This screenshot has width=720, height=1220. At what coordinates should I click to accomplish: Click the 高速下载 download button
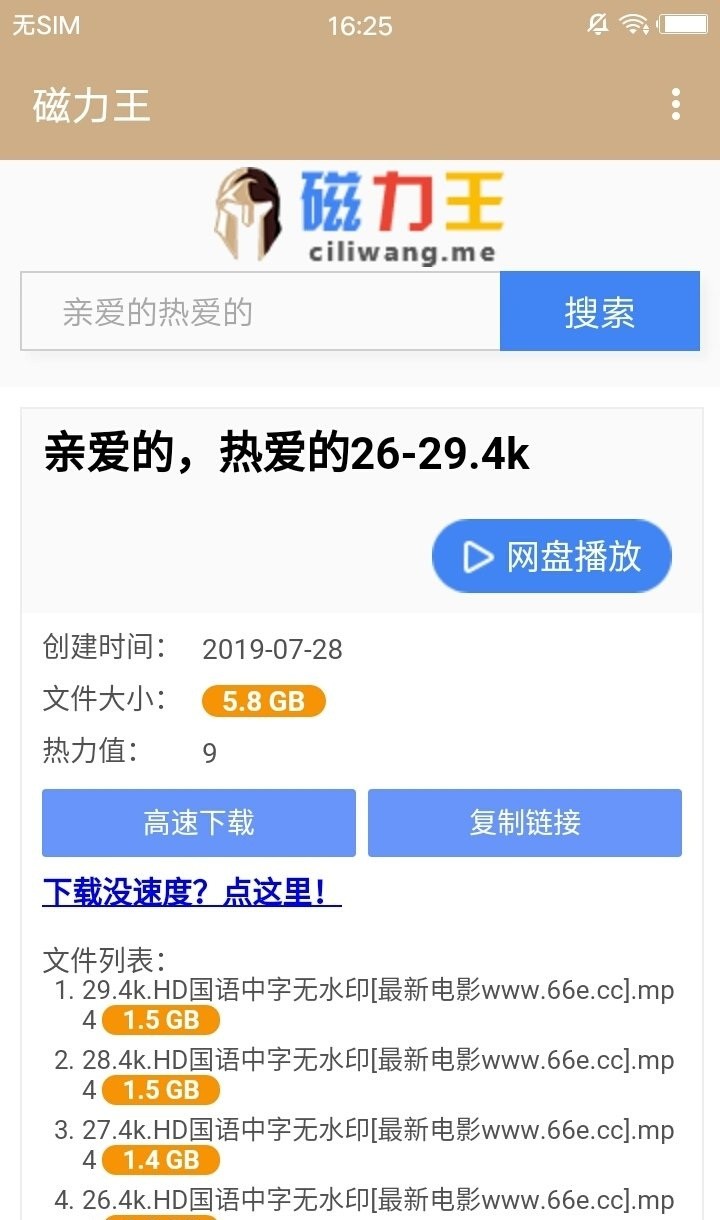click(198, 822)
